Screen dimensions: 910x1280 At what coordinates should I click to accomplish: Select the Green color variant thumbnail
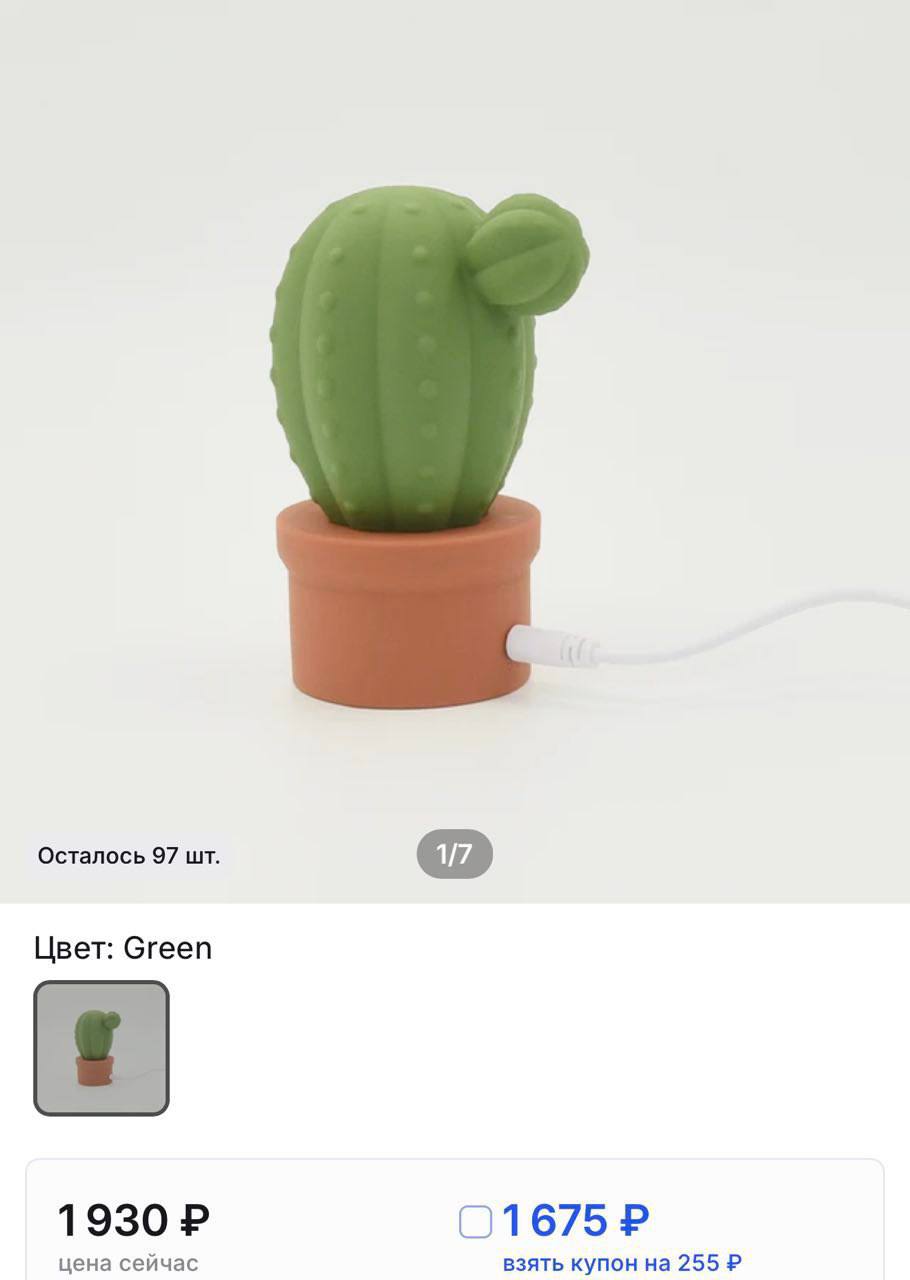(101, 1047)
